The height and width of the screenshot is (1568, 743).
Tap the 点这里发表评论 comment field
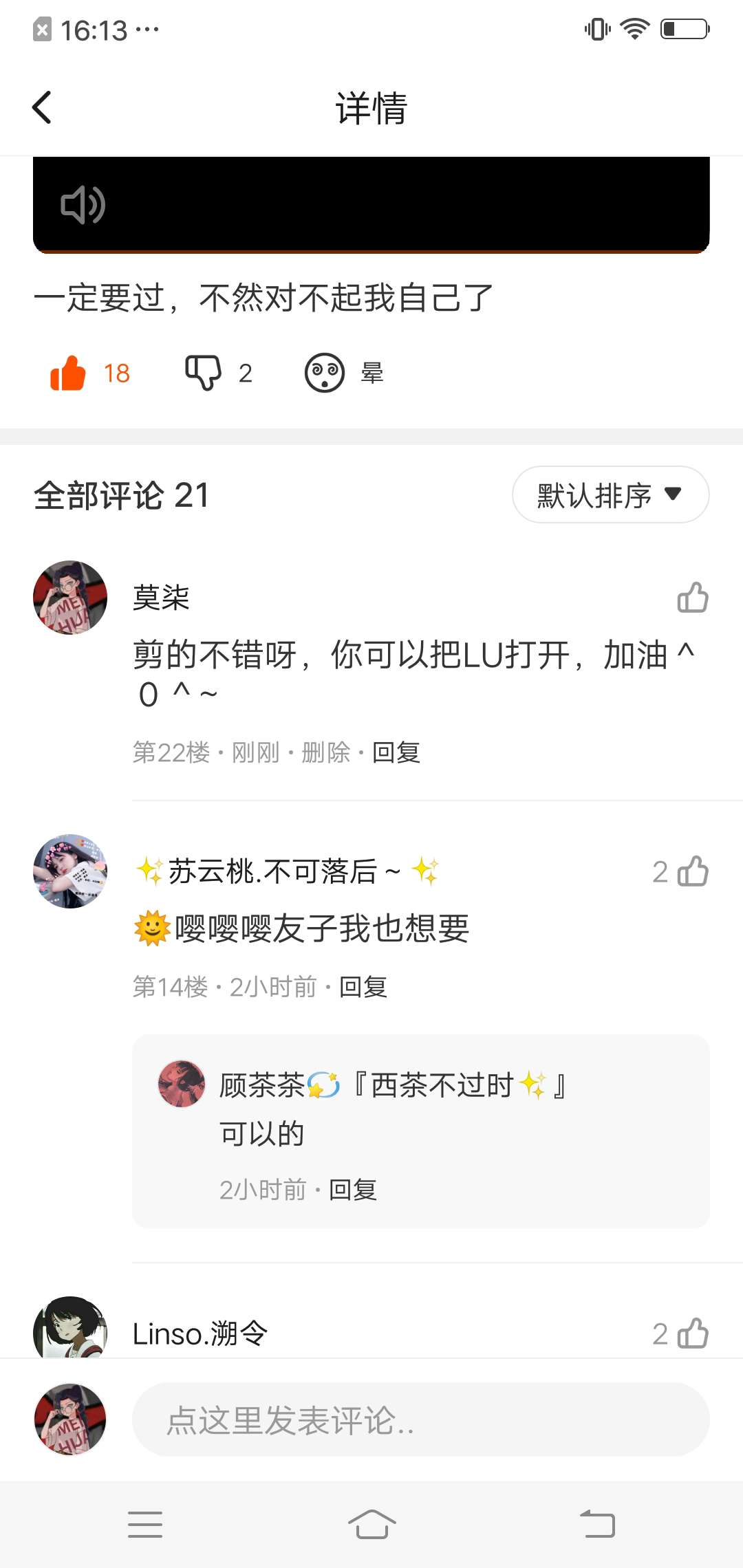tap(420, 1420)
